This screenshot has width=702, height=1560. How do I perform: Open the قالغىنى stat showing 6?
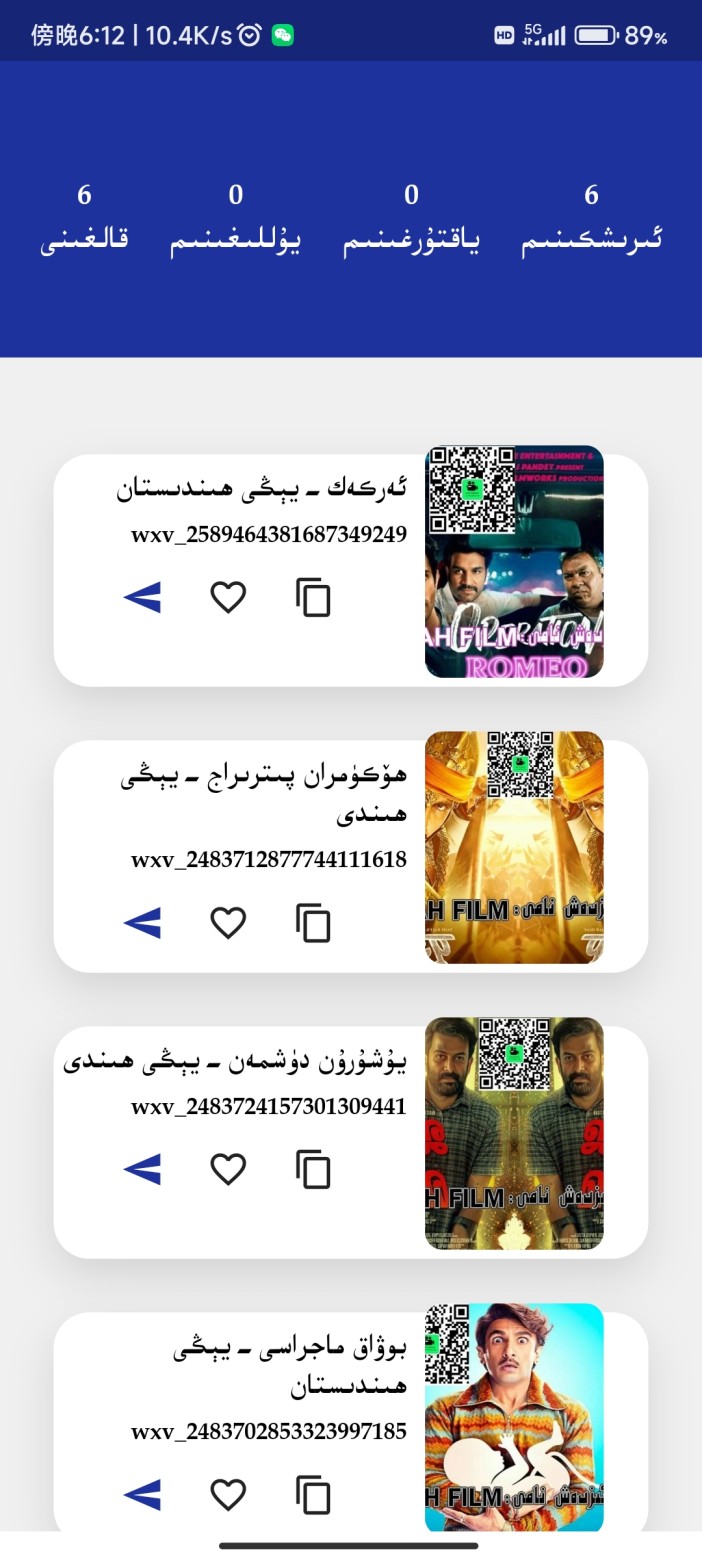[84, 218]
